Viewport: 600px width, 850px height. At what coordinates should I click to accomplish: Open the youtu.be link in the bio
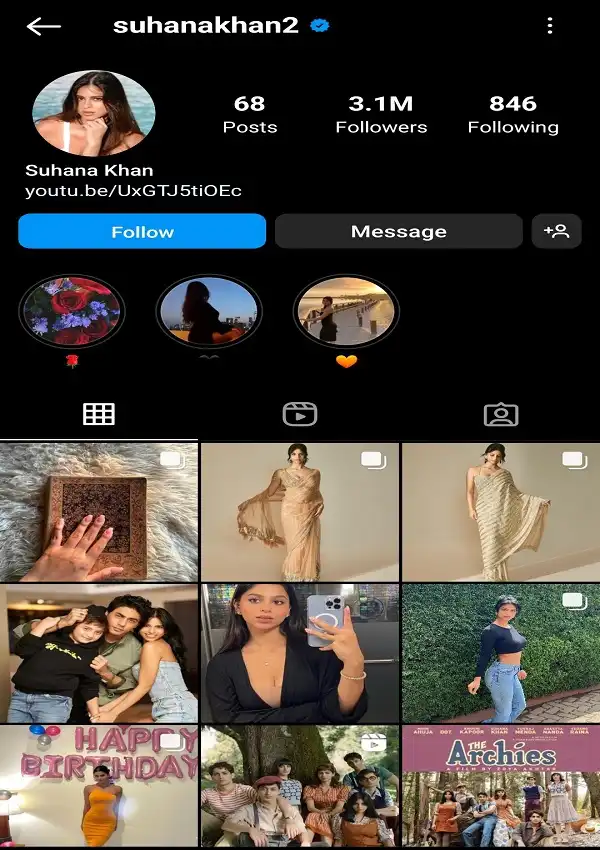click(133, 190)
